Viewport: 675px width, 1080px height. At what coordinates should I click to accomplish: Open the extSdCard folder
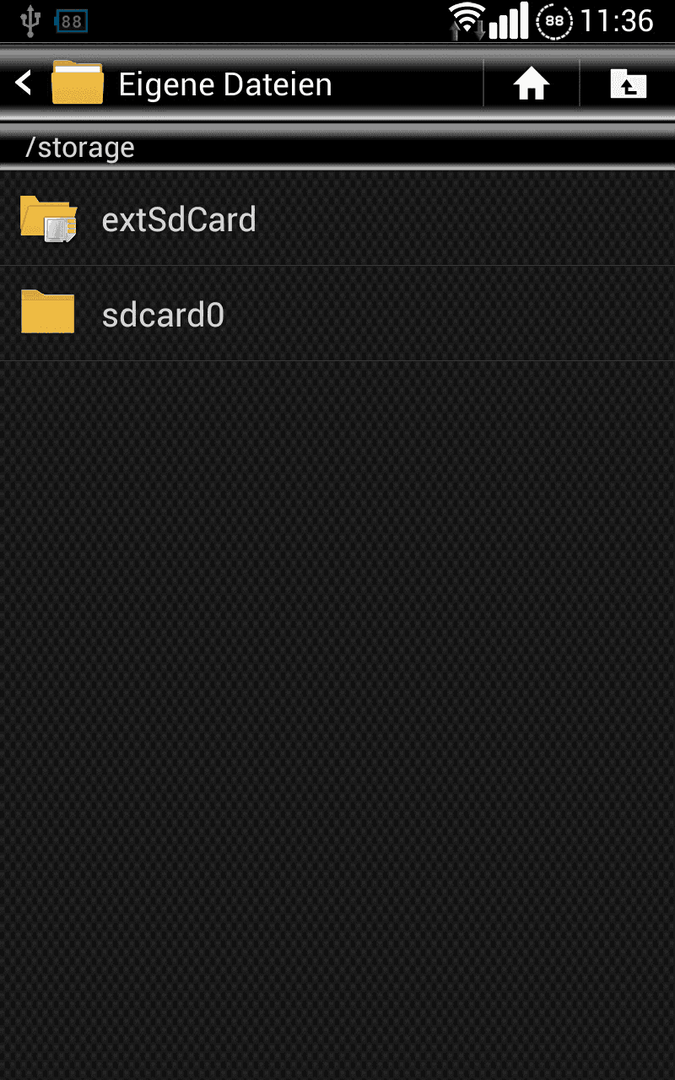338,219
